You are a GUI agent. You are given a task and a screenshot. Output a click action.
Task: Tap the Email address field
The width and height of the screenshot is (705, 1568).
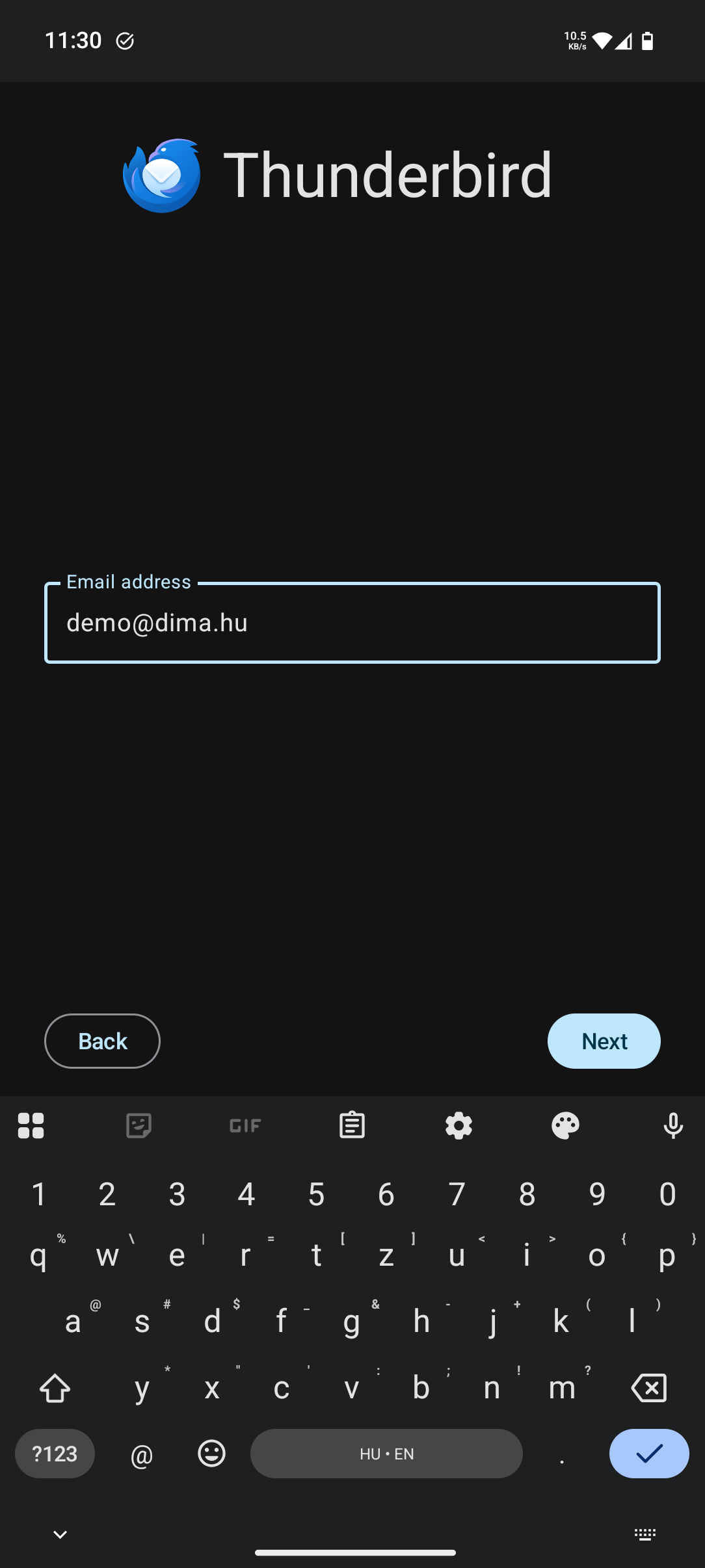(x=352, y=623)
